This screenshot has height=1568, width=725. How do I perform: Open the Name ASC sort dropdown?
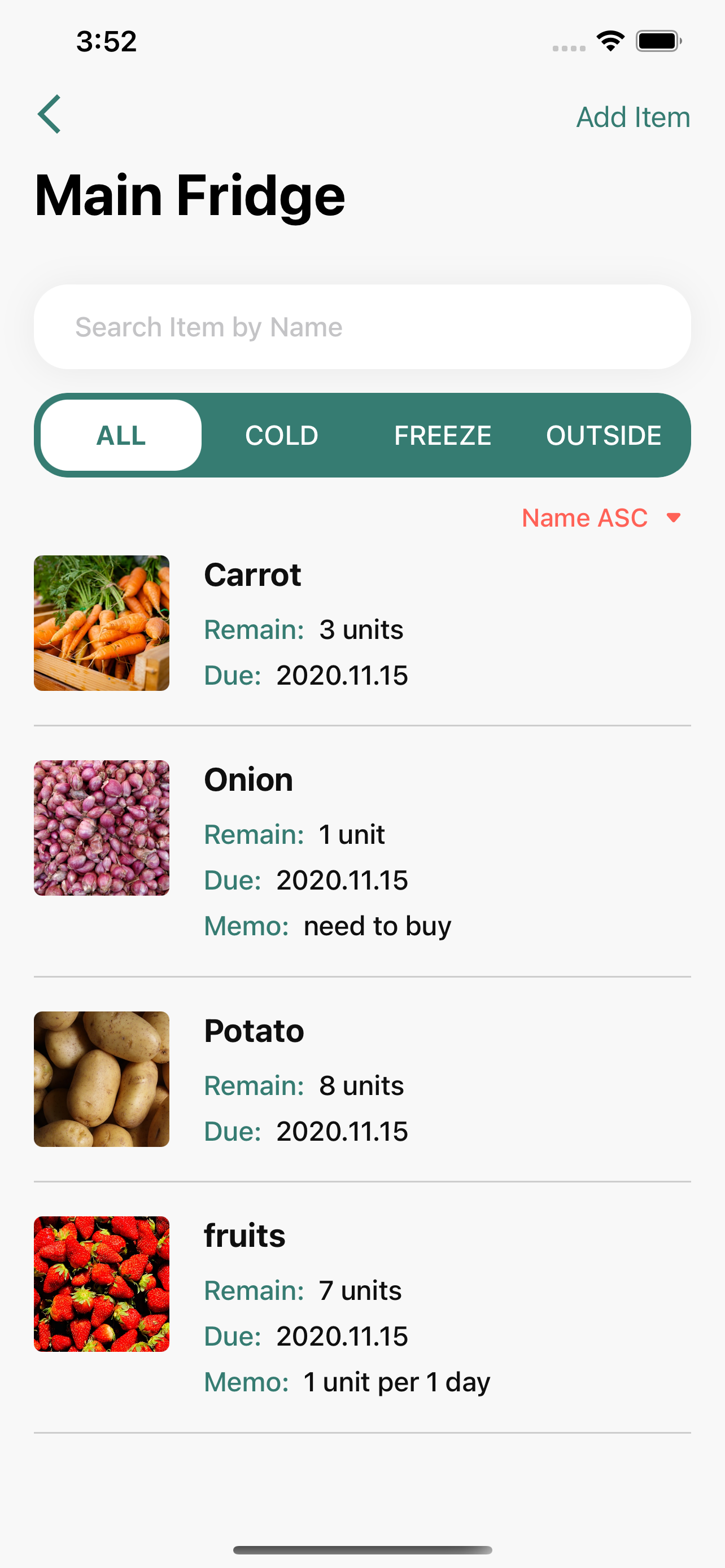[600, 518]
